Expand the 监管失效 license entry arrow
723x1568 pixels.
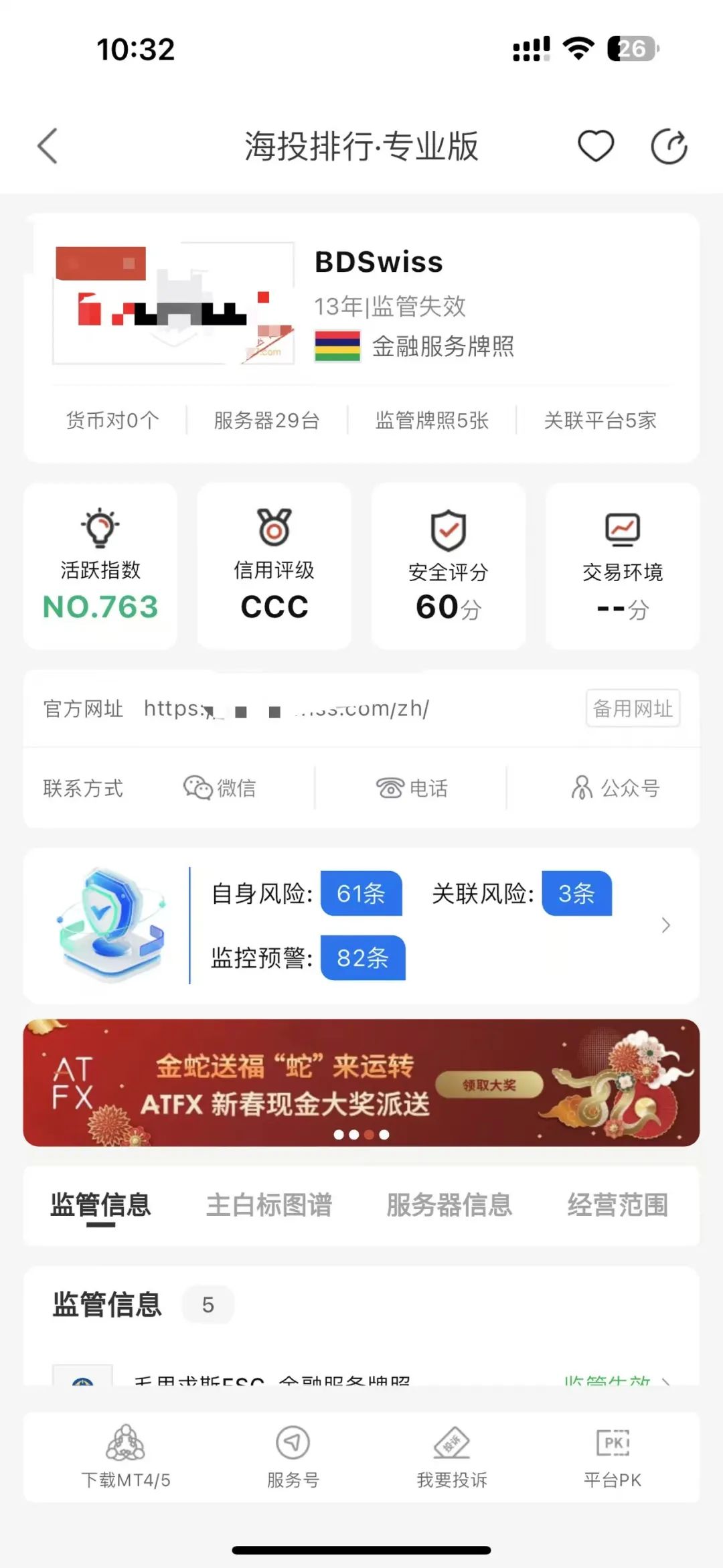click(x=665, y=1381)
